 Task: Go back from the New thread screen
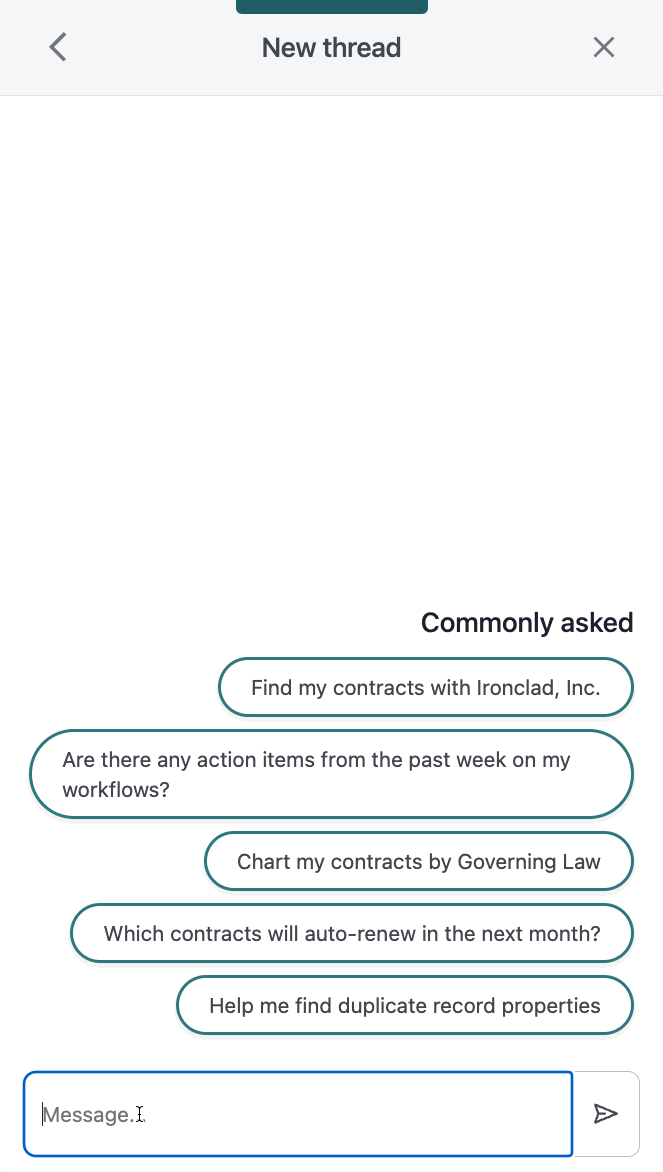(58, 47)
